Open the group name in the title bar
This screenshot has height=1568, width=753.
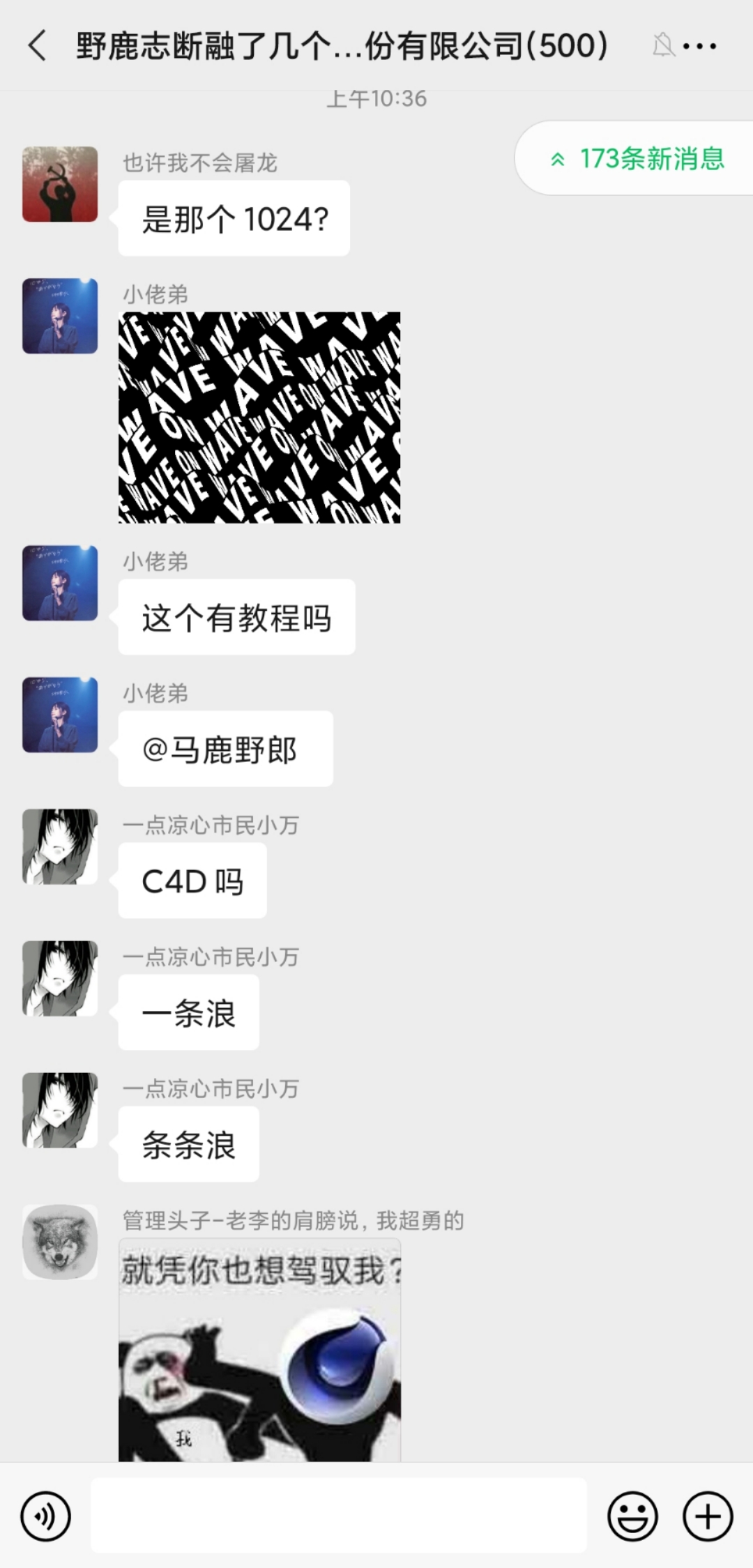pyautogui.click(x=342, y=45)
